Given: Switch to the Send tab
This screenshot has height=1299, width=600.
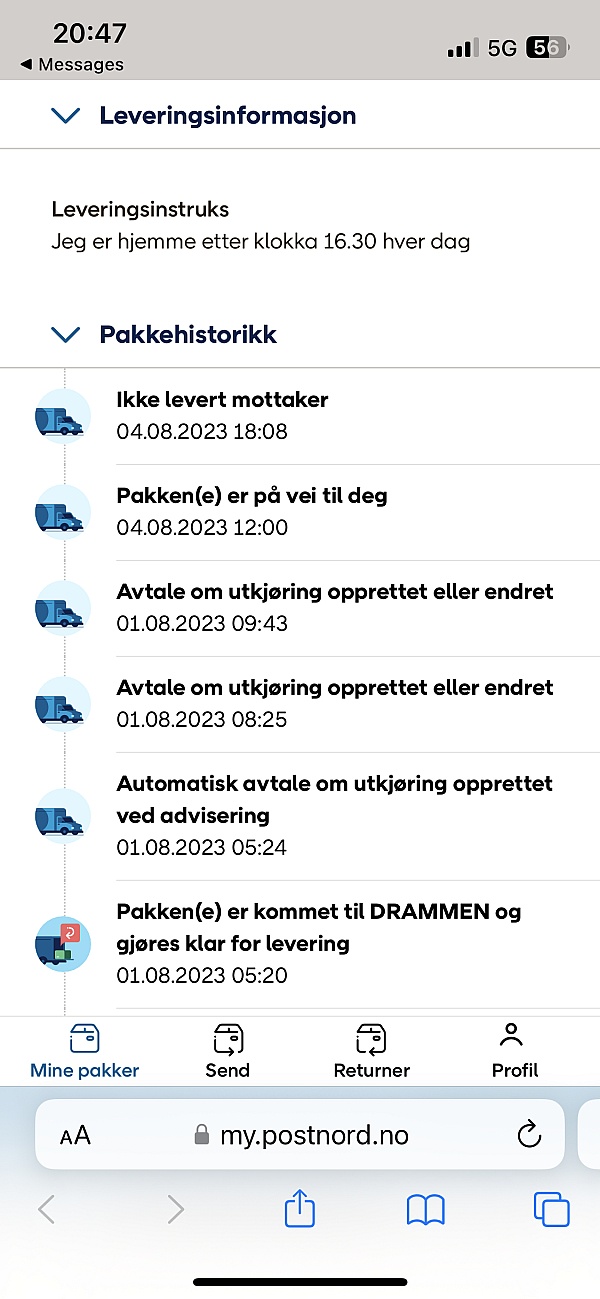Looking at the screenshot, I should (228, 1051).
